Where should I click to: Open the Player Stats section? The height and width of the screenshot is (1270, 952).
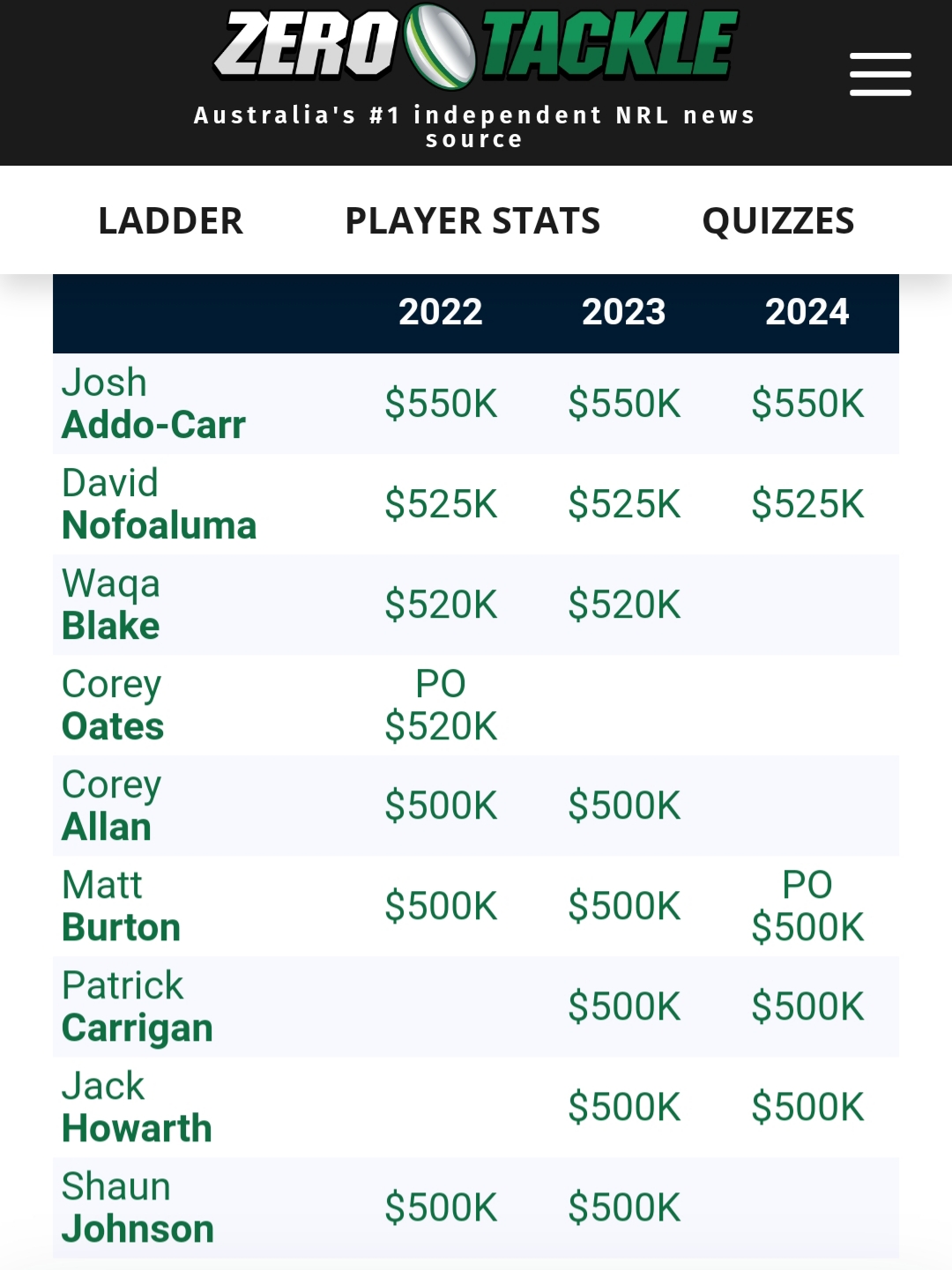pos(472,220)
